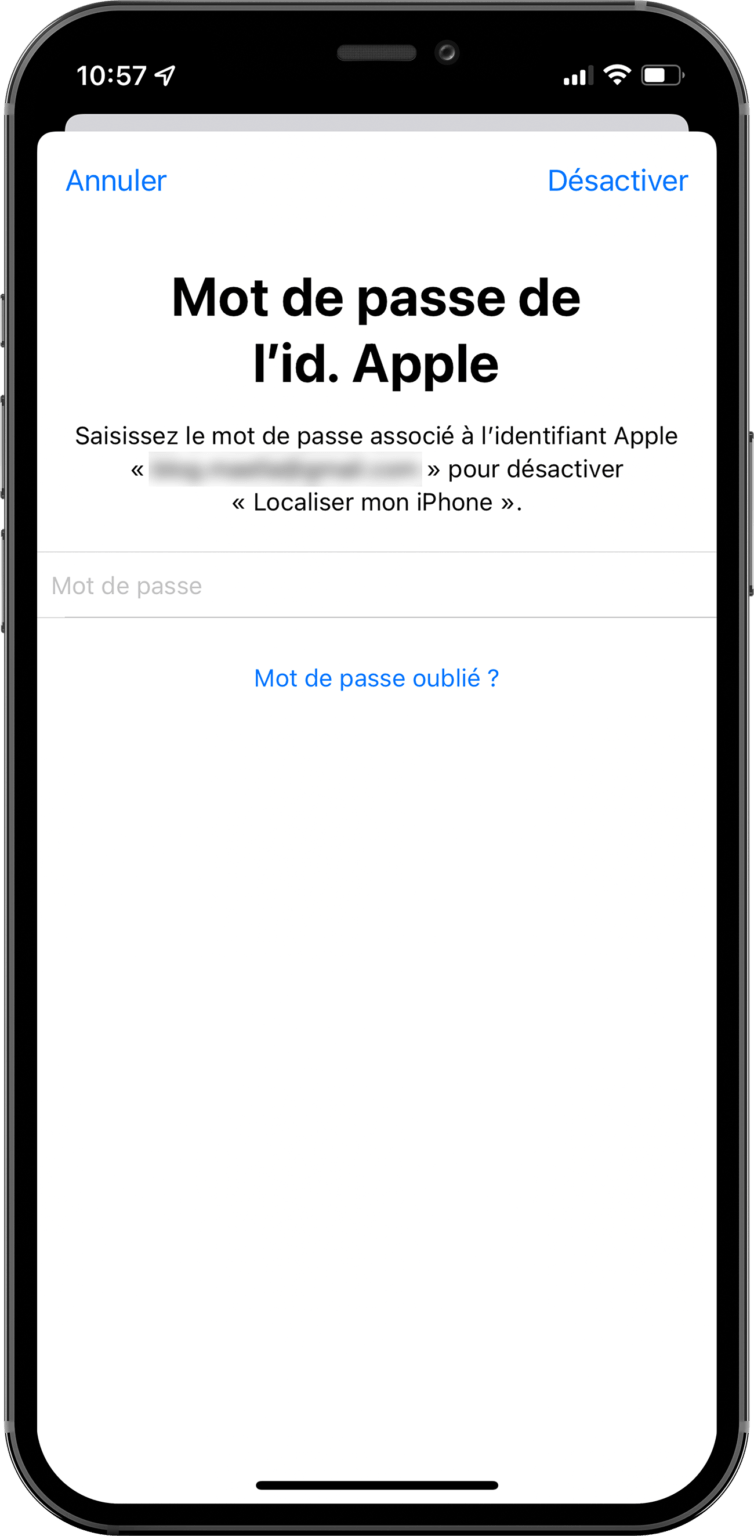
Task: Tap the top-left corner Annuler label
Action: (x=115, y=181)
